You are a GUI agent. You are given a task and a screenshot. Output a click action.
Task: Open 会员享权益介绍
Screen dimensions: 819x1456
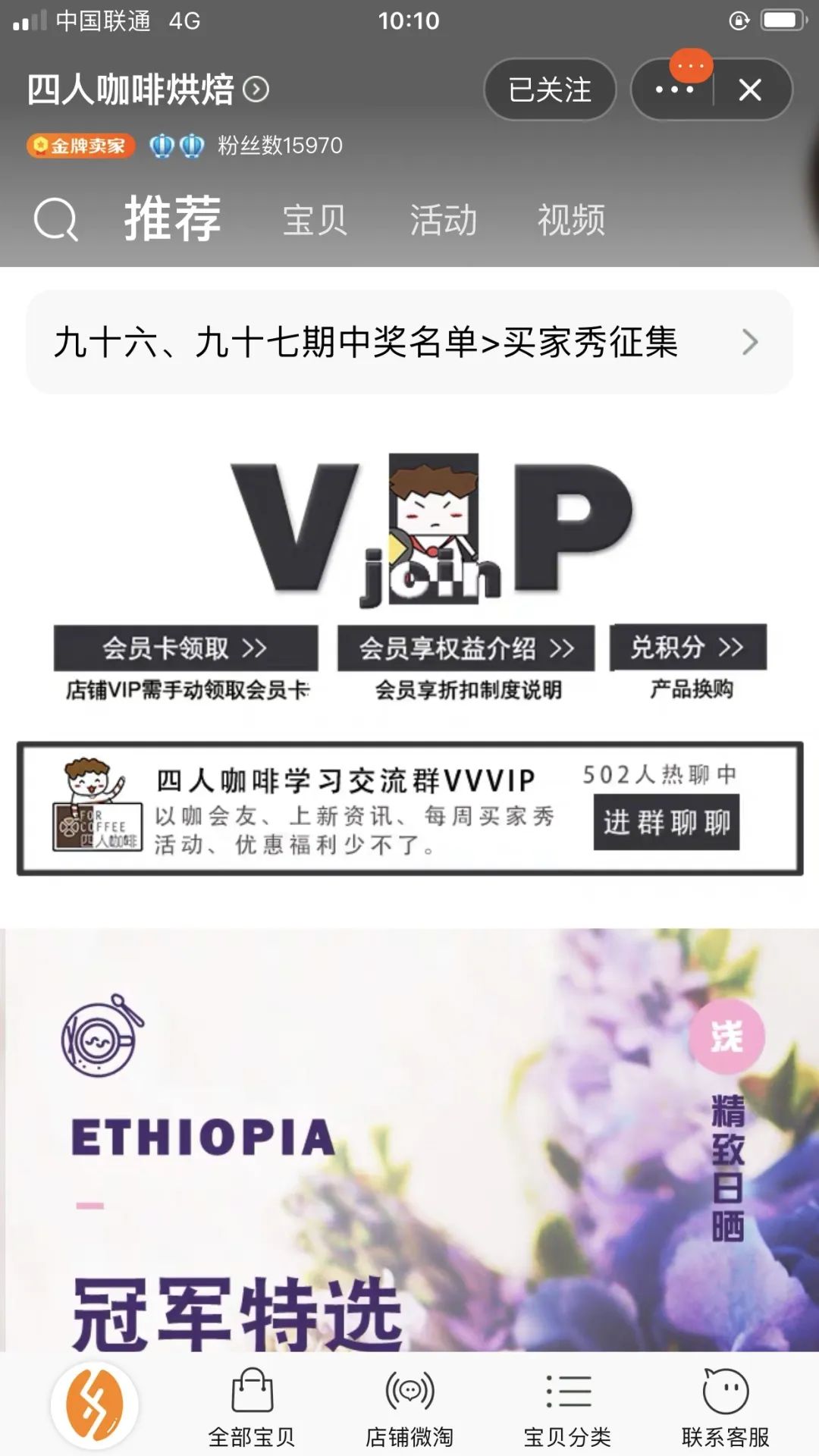[x=466, y=648]
